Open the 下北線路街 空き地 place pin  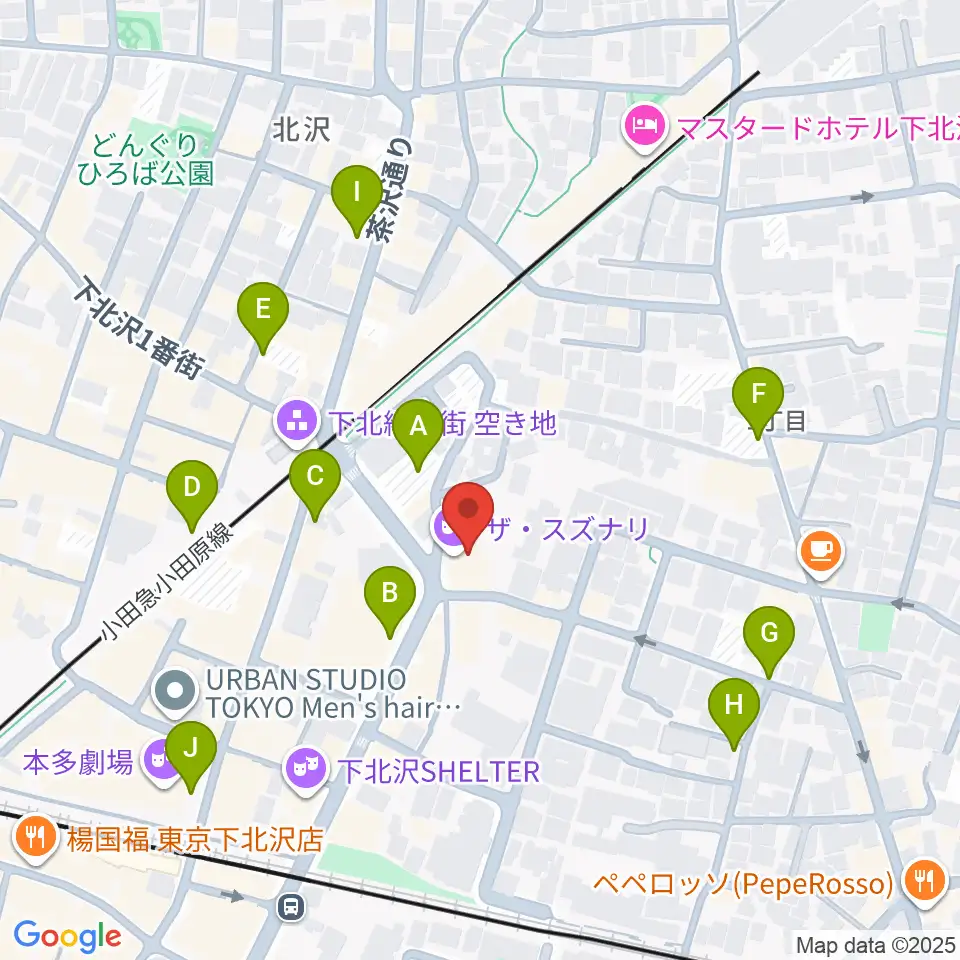[x=297, y=422]
